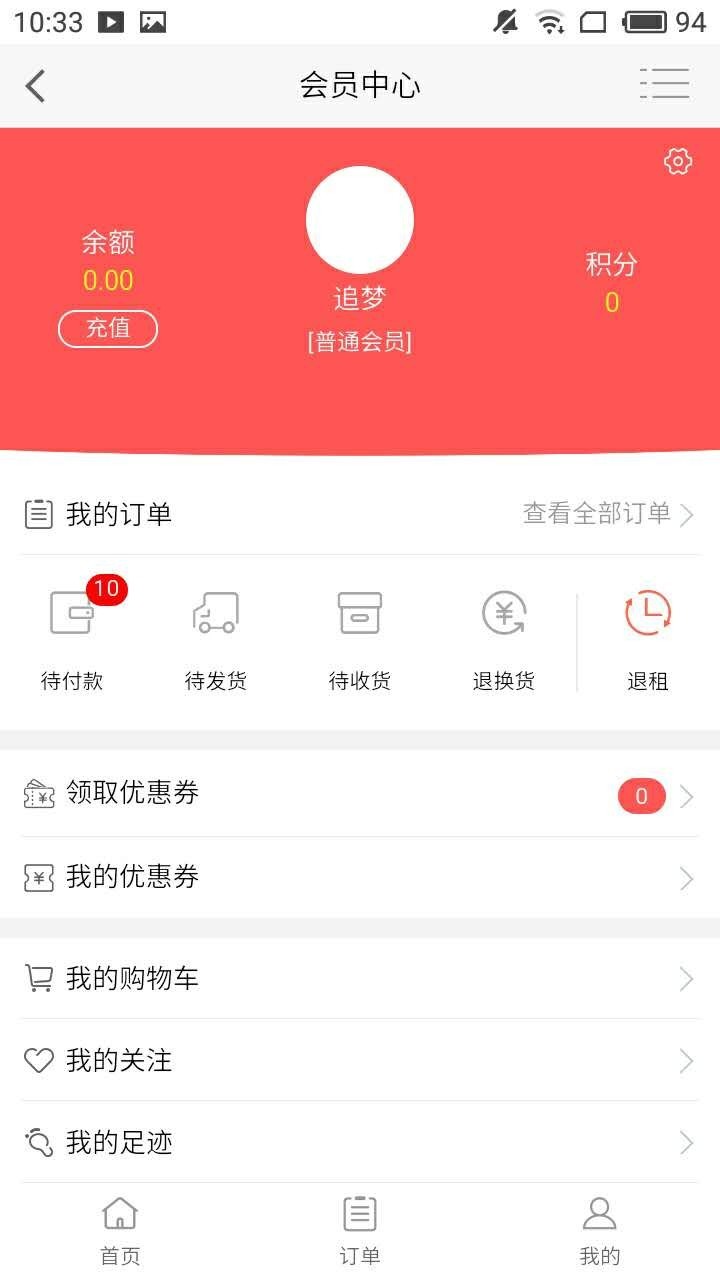
Task: Open the 待付款 (pending payment) orders icon
Action: coord(72,612)
